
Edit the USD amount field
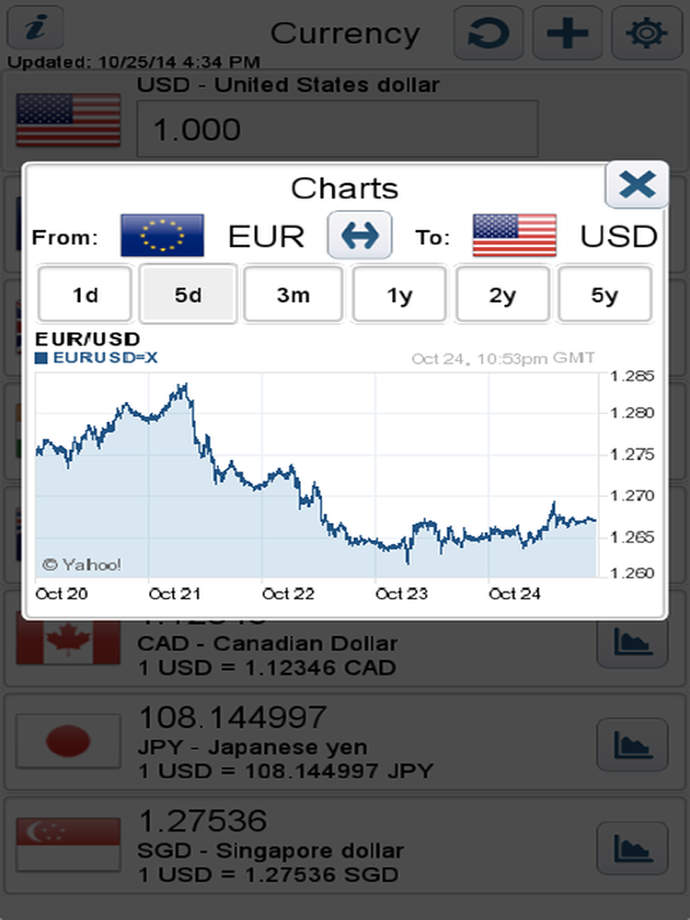tap(337, 129)
